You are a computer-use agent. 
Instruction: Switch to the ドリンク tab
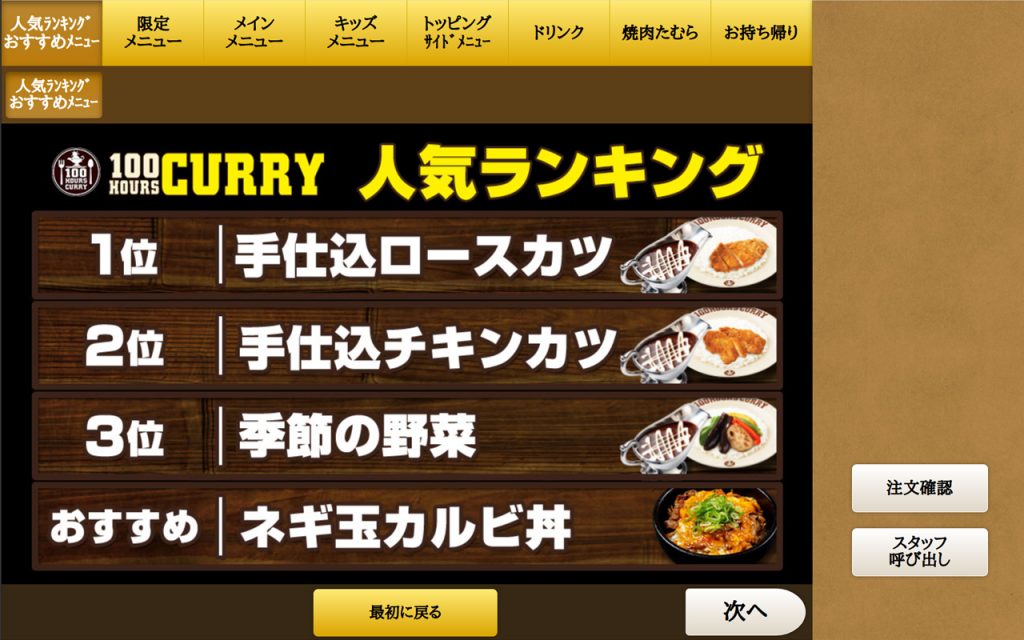coord(558,32)
